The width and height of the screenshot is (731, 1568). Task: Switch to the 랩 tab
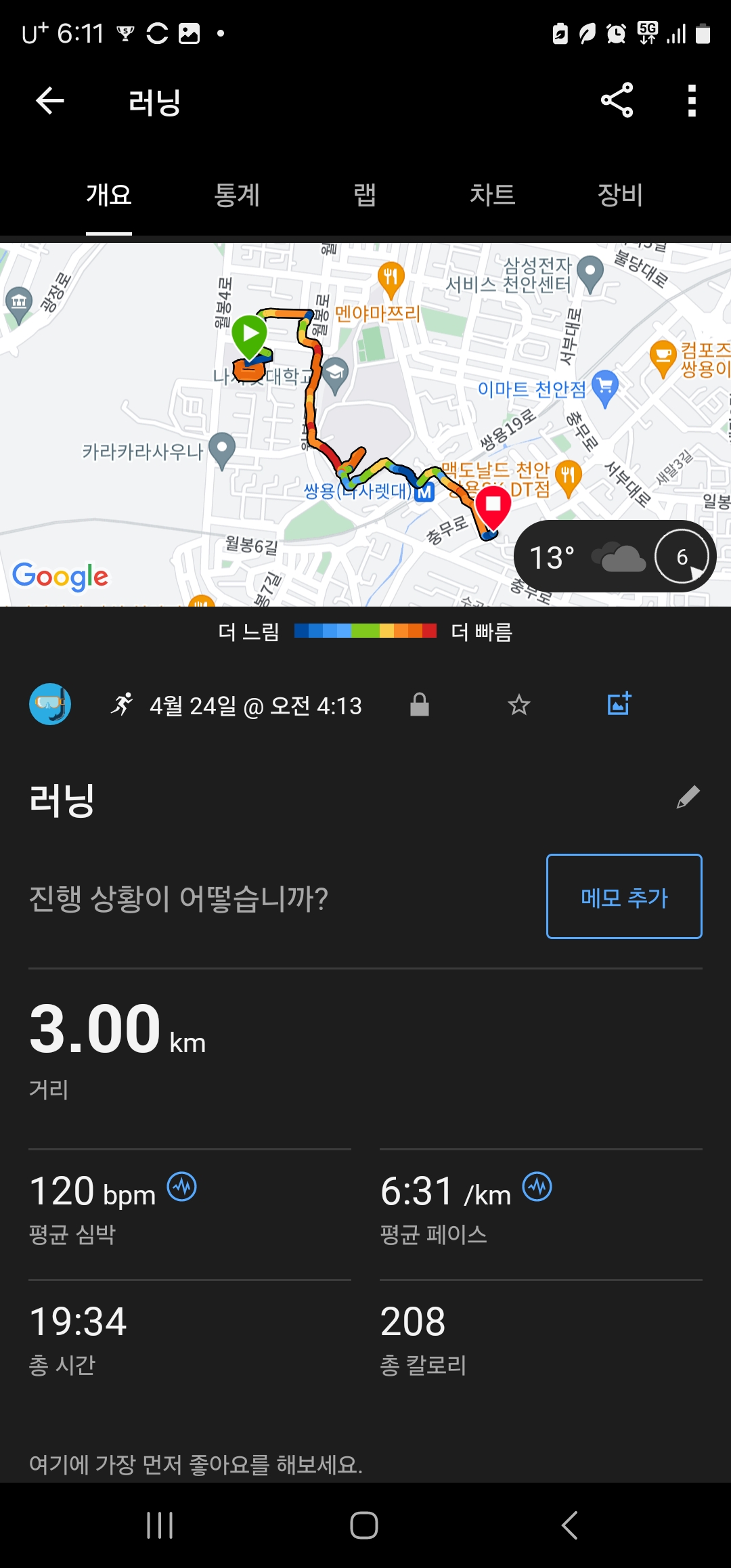pos(365,195)
